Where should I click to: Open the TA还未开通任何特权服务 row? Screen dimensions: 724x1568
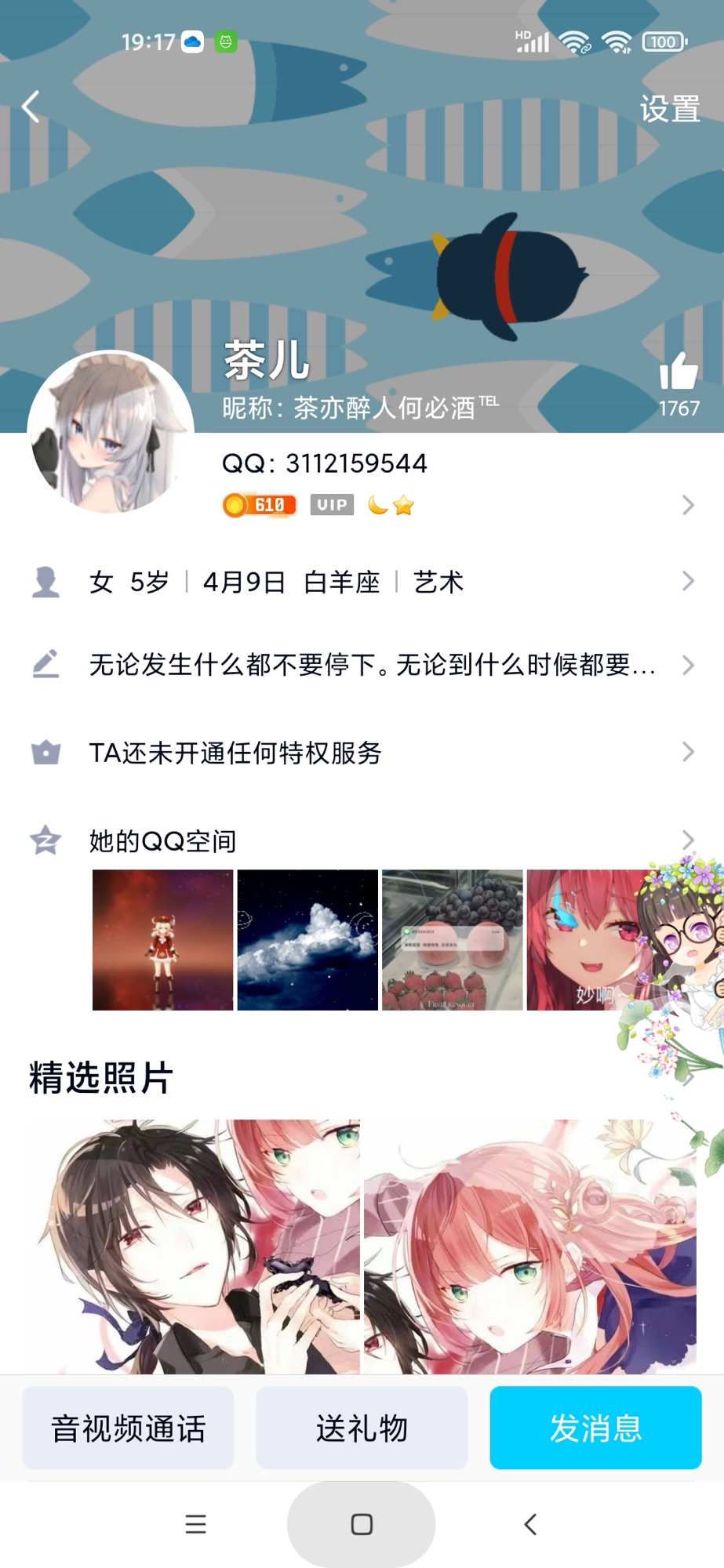pos(361,753)
